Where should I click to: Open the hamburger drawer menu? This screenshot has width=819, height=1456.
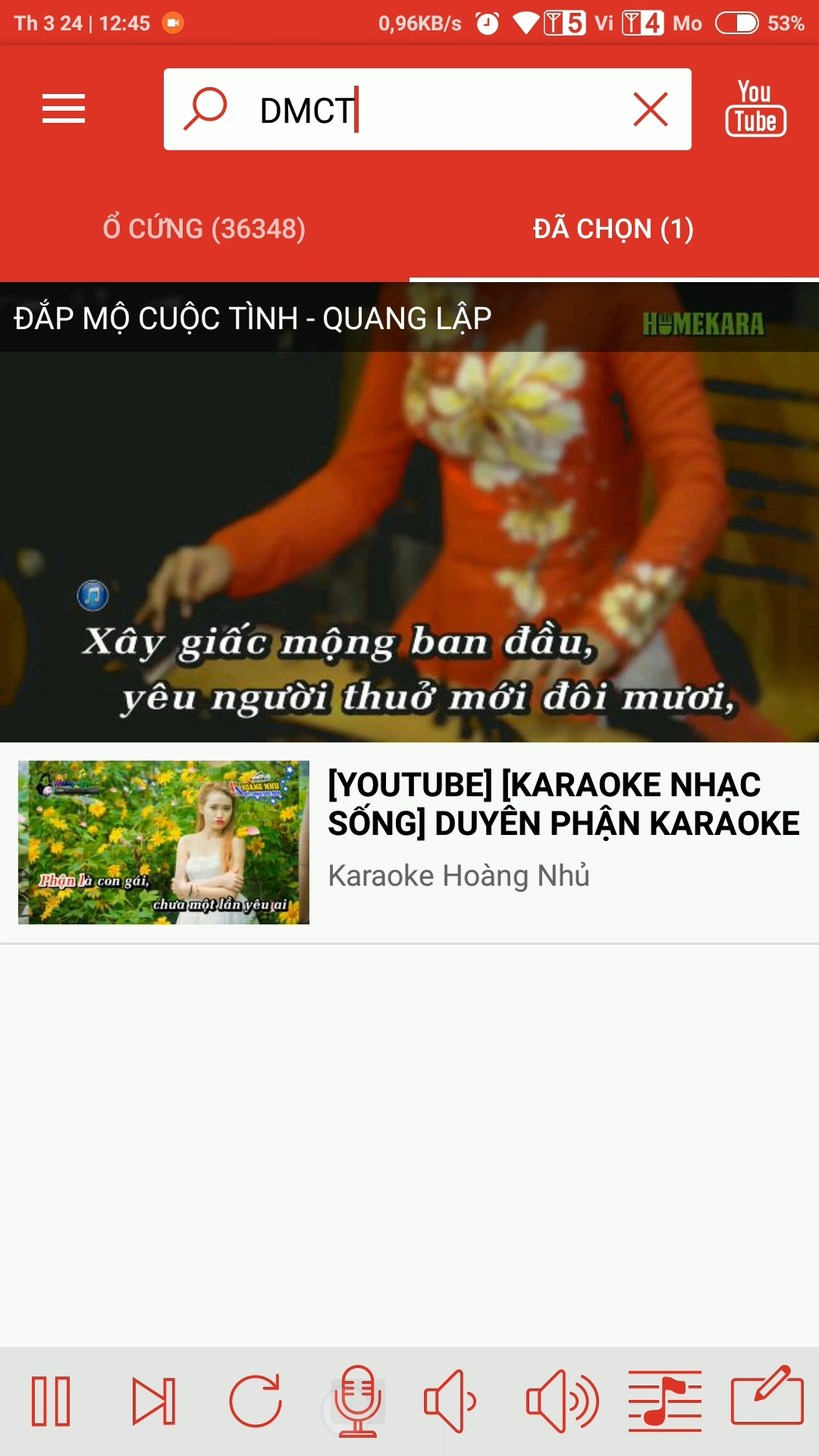(x=64, y=109)
